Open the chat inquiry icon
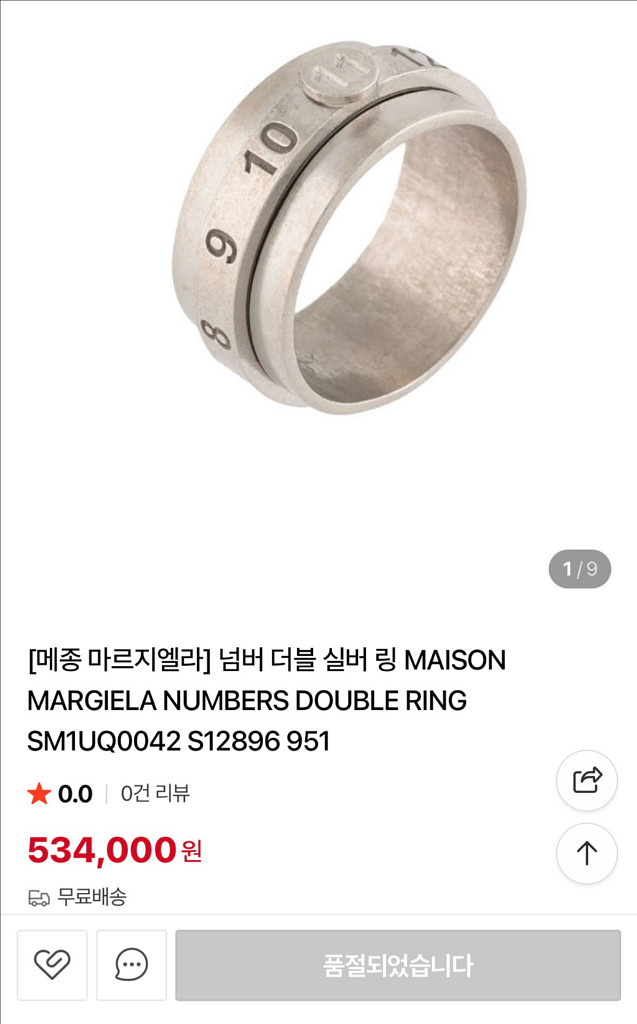Viewport: 637px width, 1024px height. coord(131,965)
